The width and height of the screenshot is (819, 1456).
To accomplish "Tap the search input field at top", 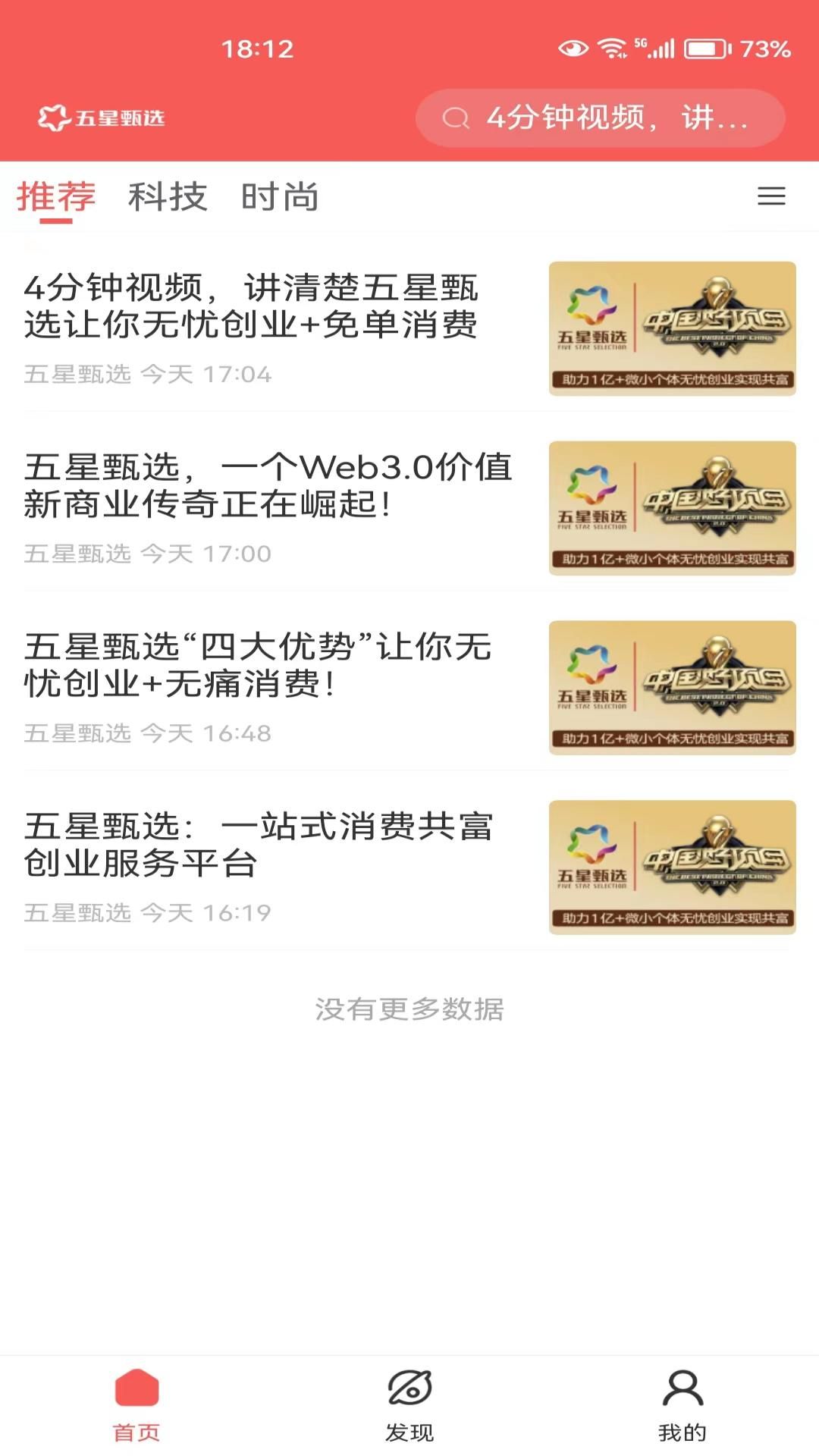I will [607, 117].
